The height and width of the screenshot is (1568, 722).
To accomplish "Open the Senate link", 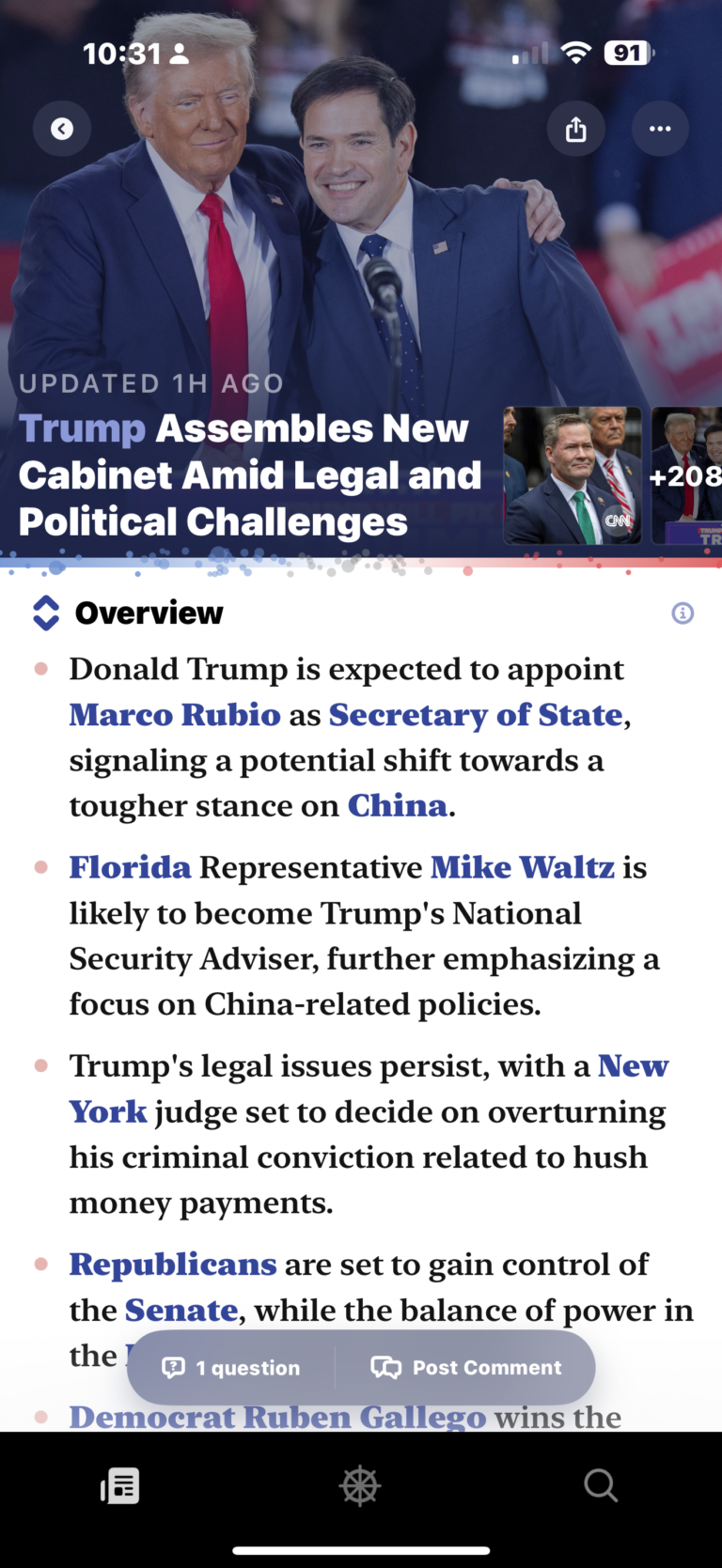I will [x=181, y=1311].
